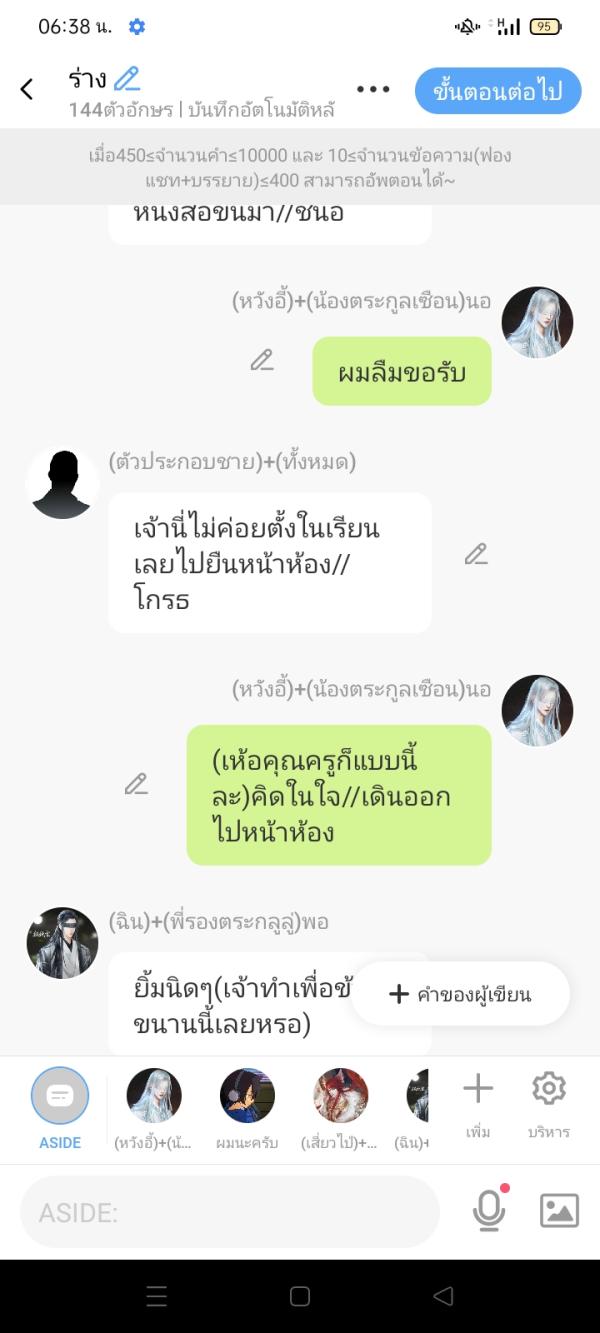Choose the (เสี่ยวไป) character avatar
Screen dimensions: 600x1333
[x=341, y=1097]
